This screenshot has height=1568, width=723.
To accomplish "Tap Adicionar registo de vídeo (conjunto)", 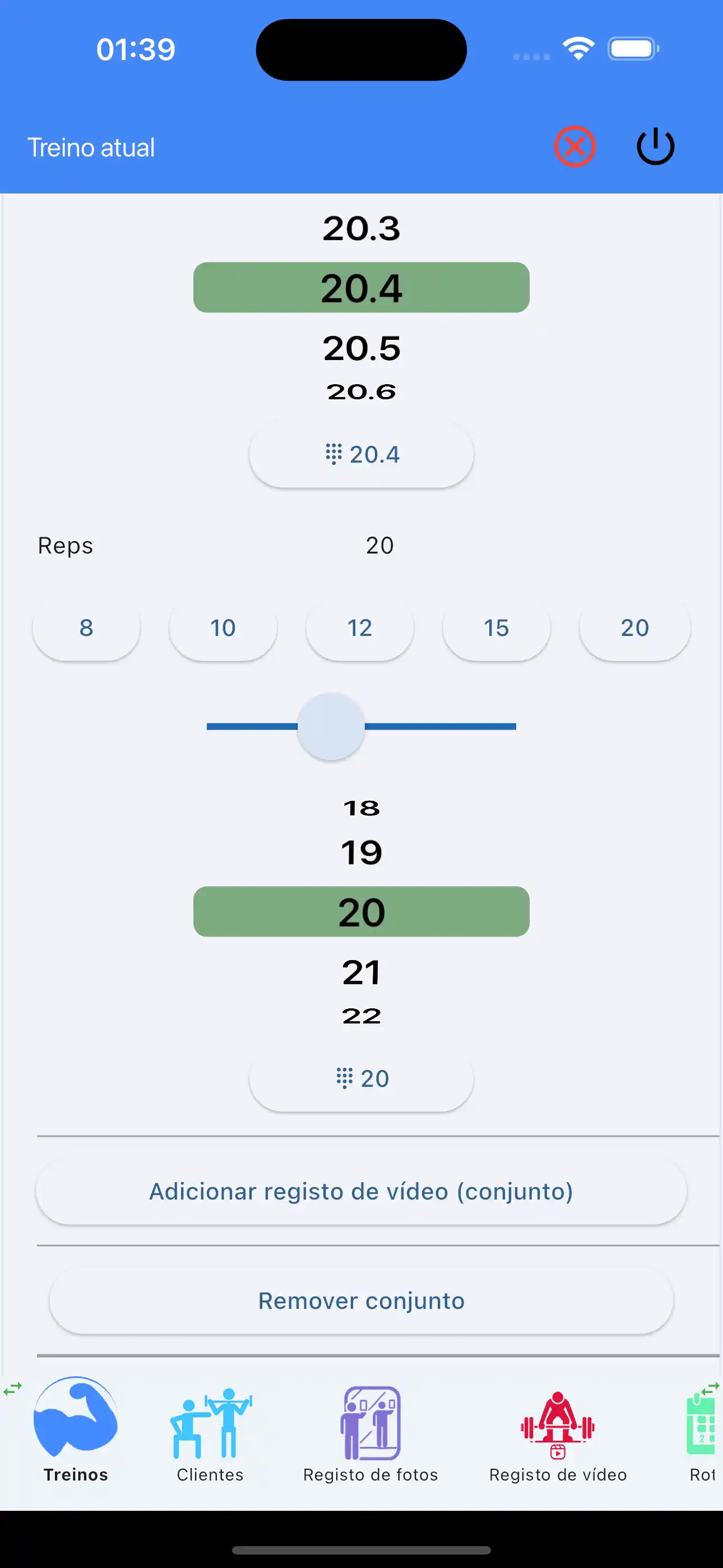I will pos(361,1191).
